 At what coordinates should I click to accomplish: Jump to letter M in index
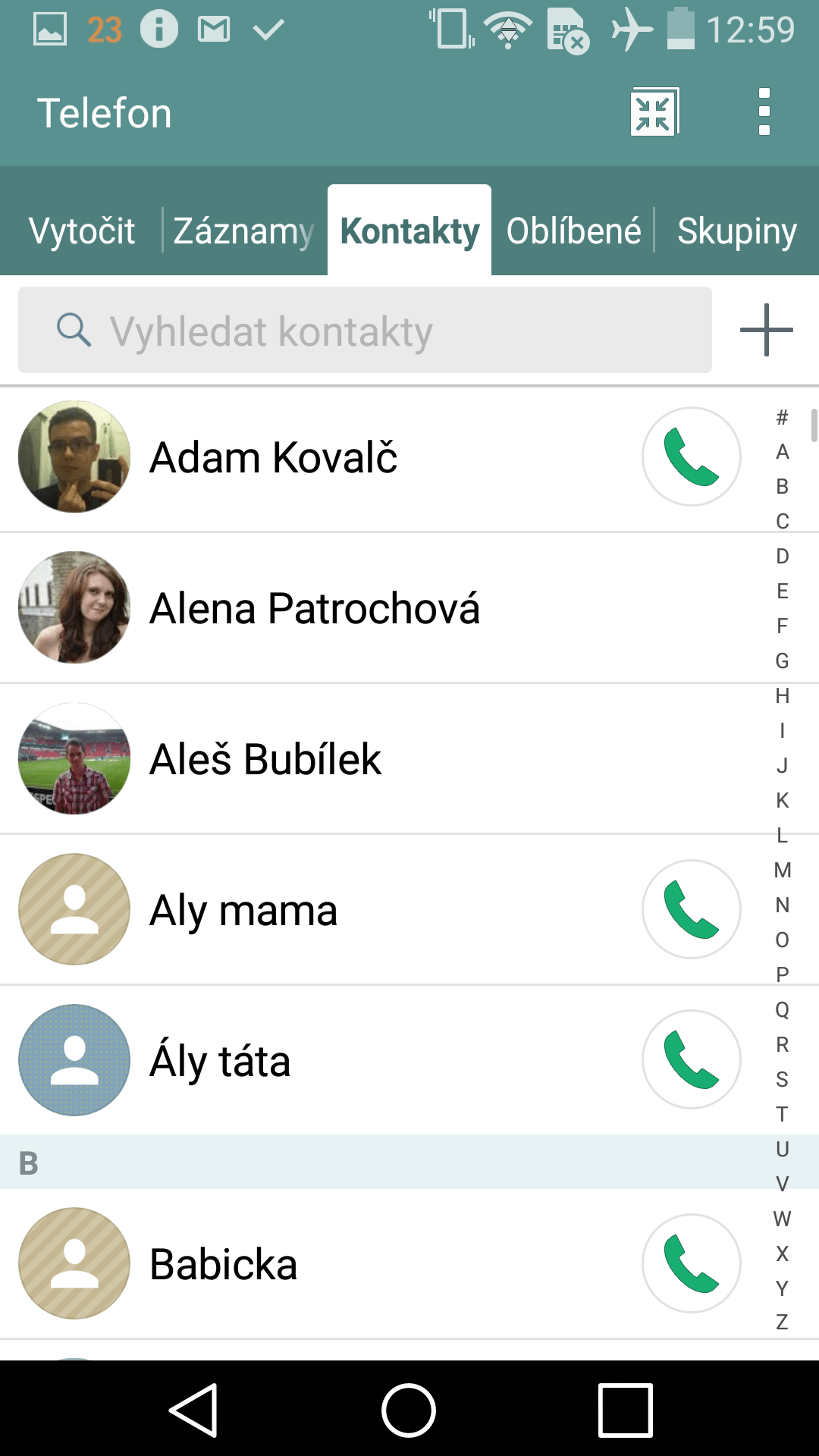point(783,870)
